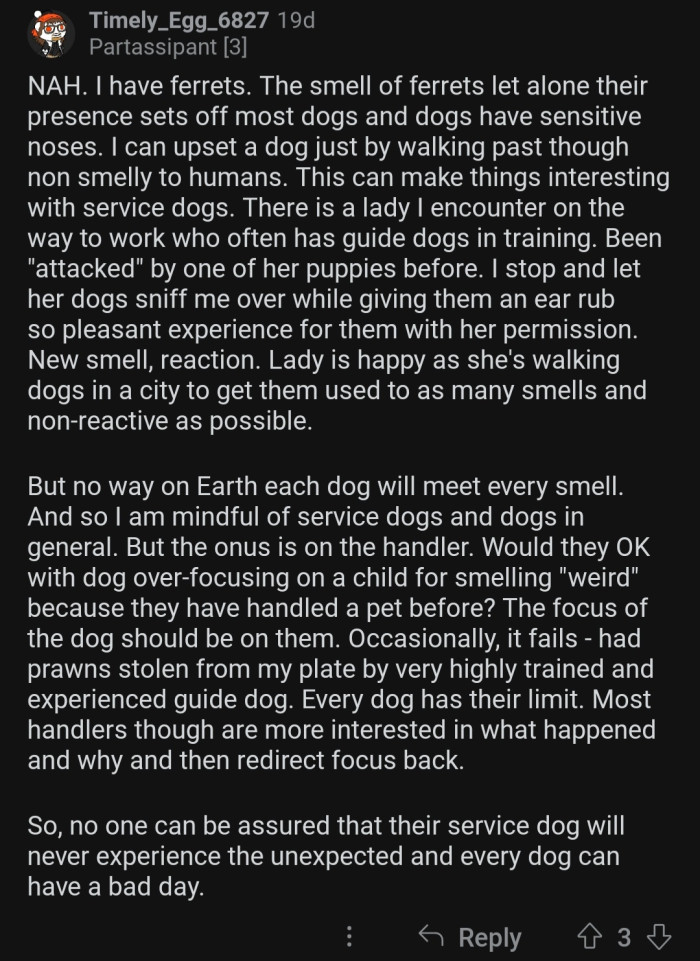Open the comment overflow menu
Screen dimensions: 700x961
point(349,936)
